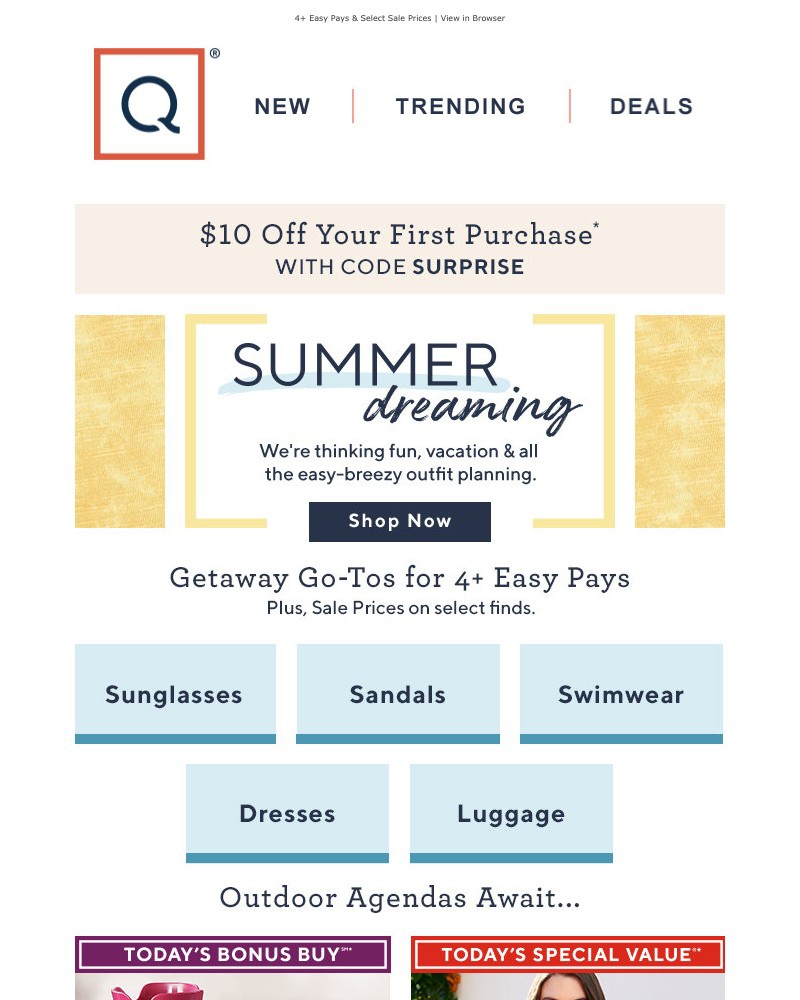Browse the Sunglasses category

[175, 694]
